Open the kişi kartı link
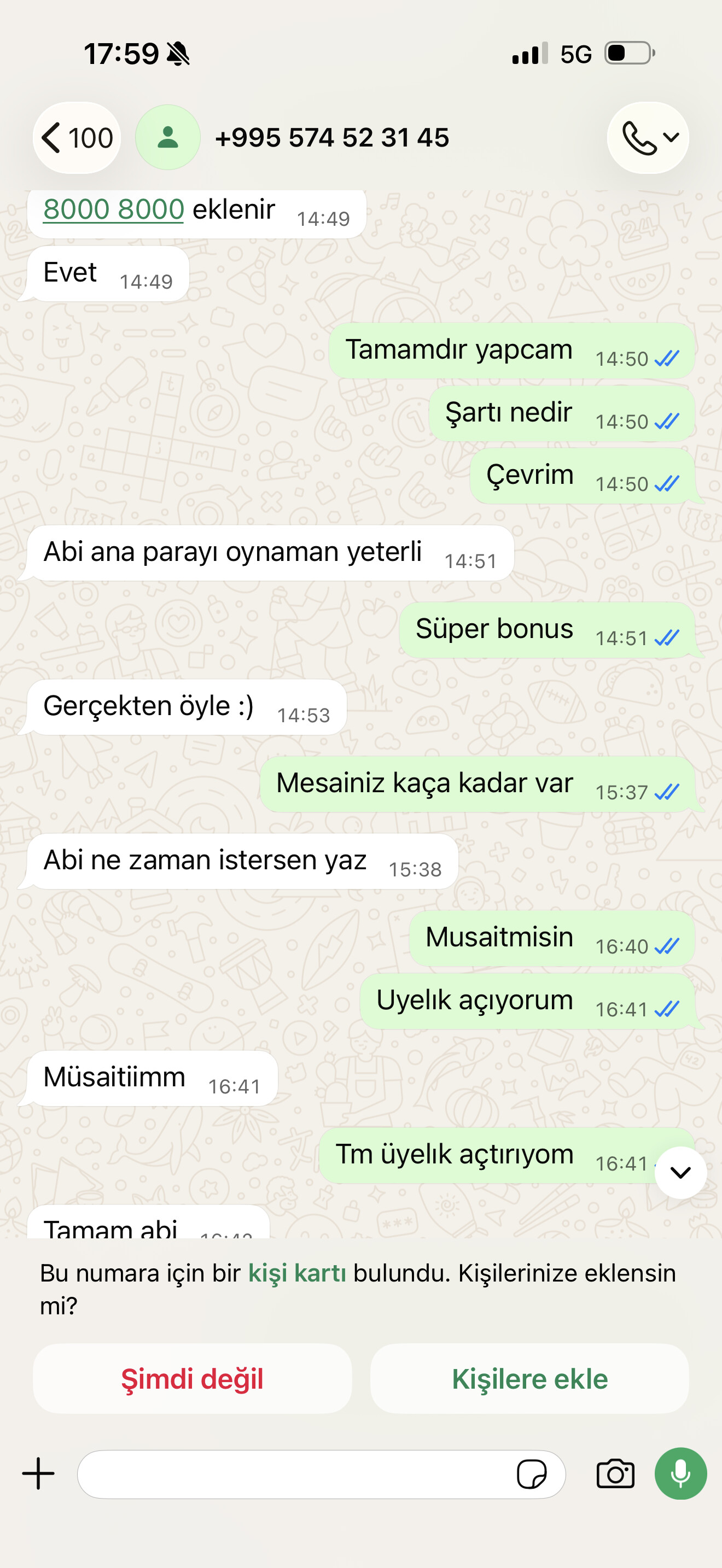722x1568 pixels. 297,1273
